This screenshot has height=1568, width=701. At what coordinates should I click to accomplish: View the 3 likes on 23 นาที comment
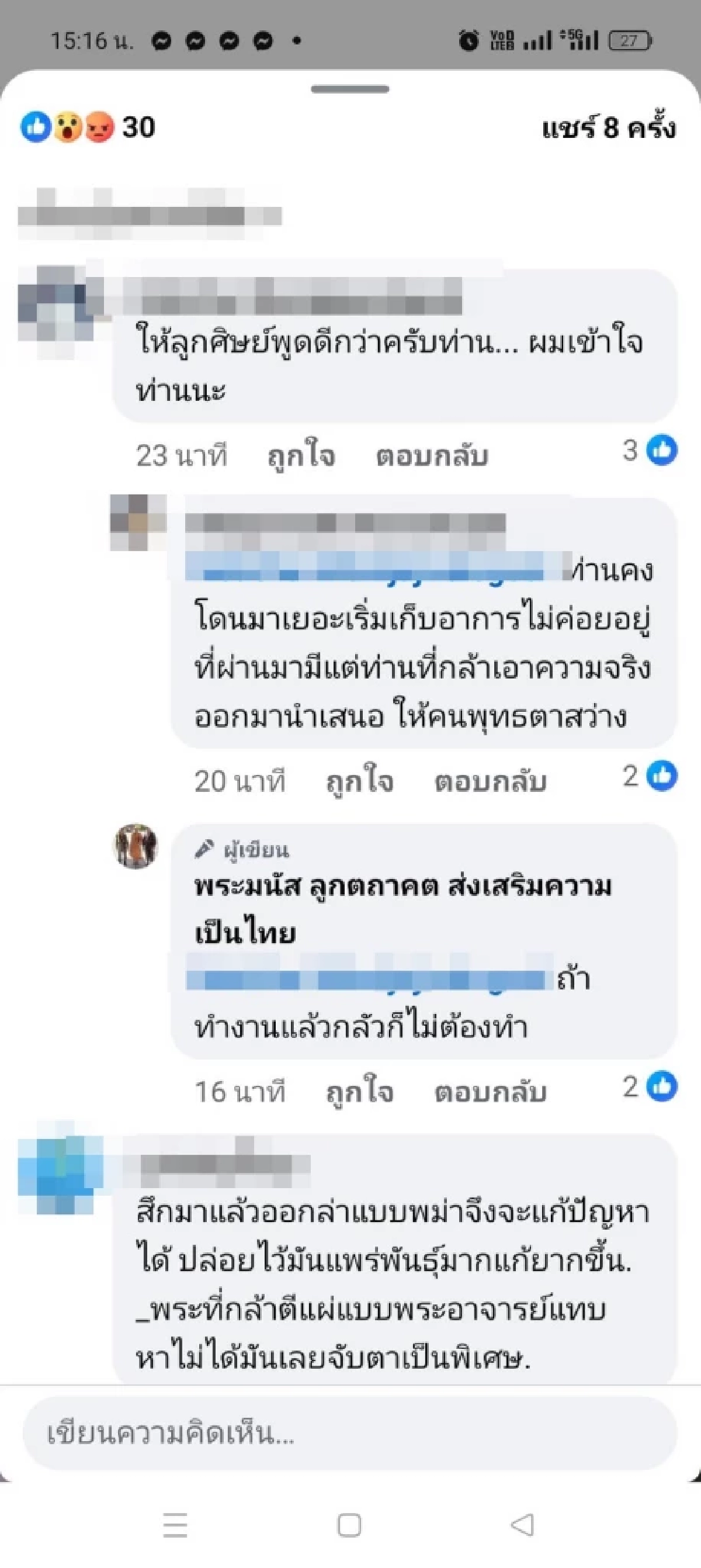pos(650,451)
